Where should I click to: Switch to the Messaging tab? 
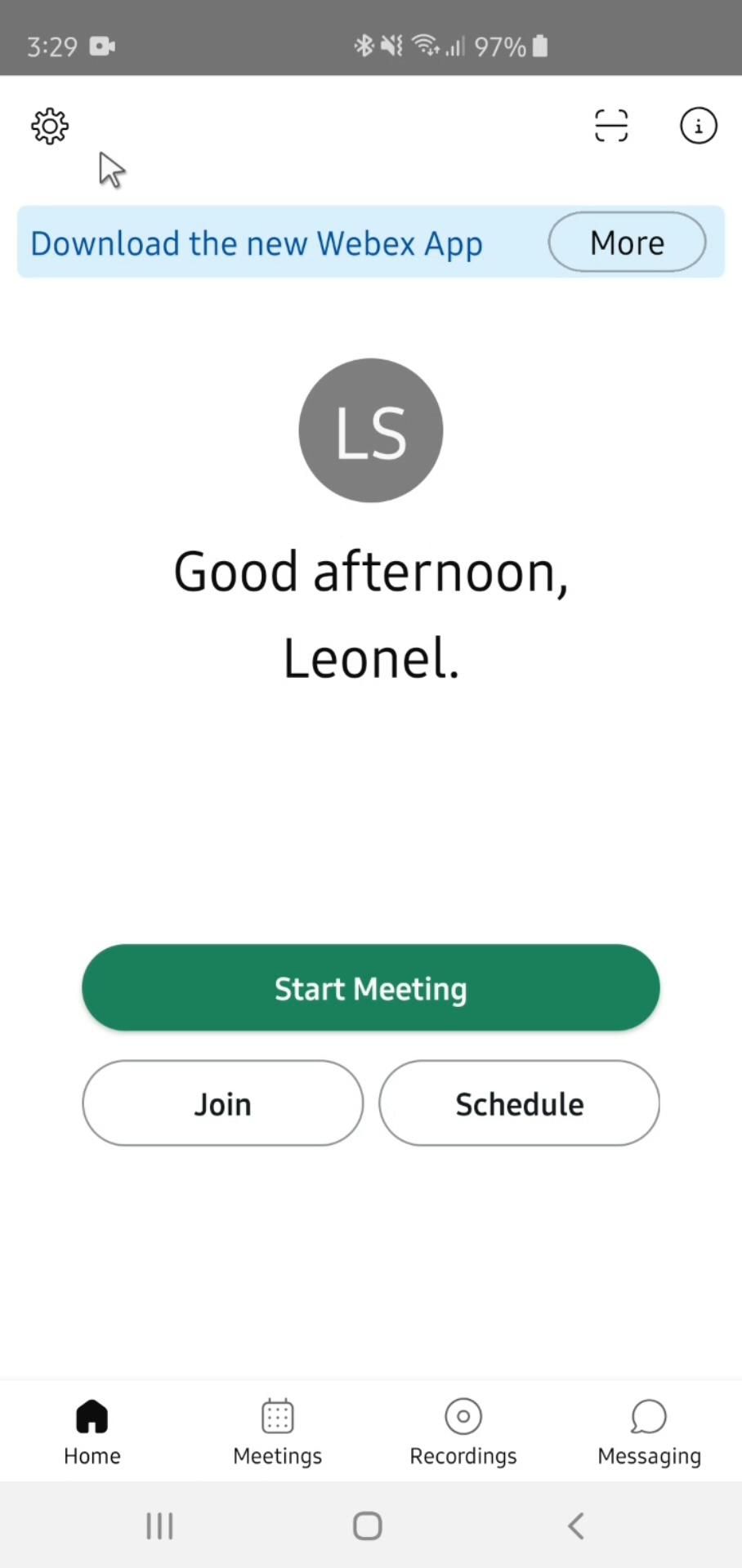649,1432
